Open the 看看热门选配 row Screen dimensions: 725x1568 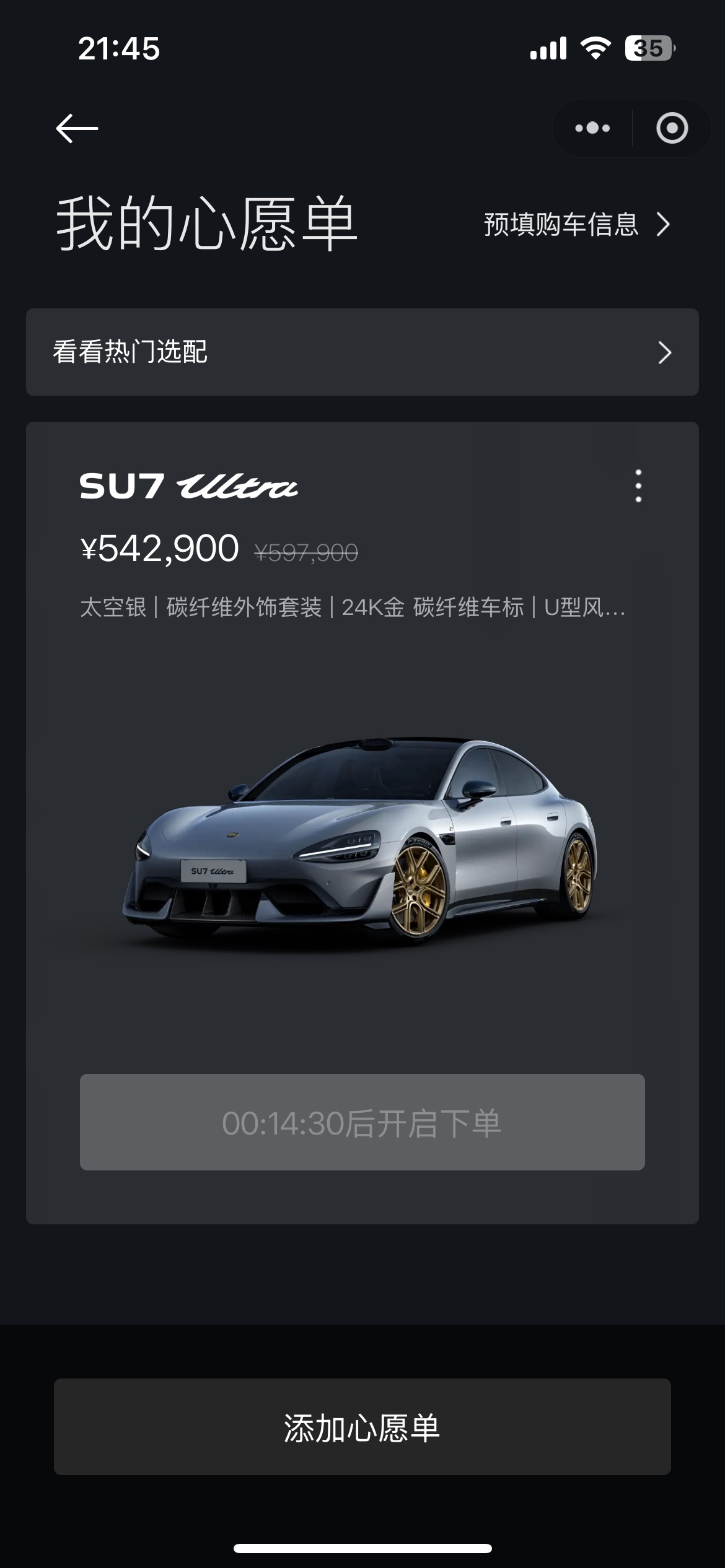click(362, 352)
